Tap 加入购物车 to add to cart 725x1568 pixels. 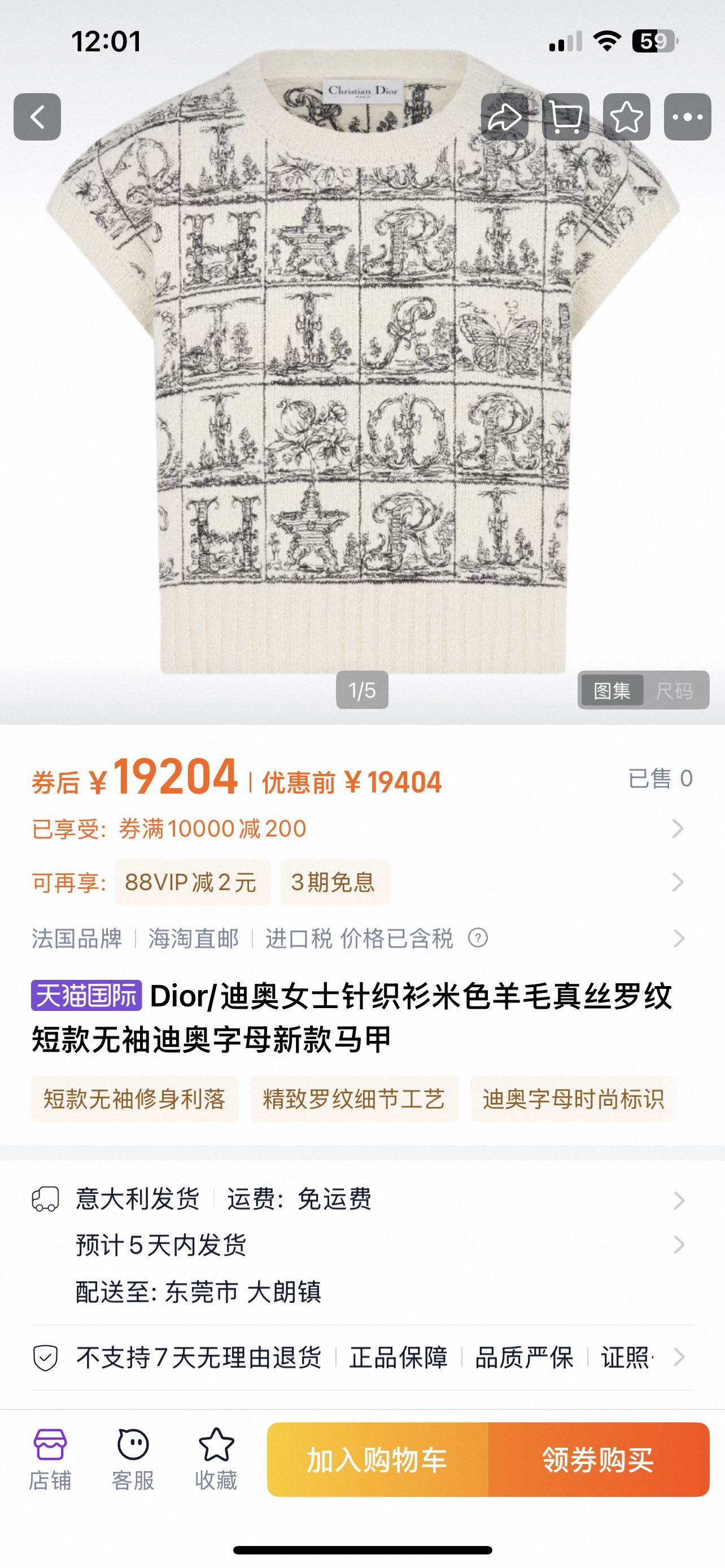pos(377,1460)
